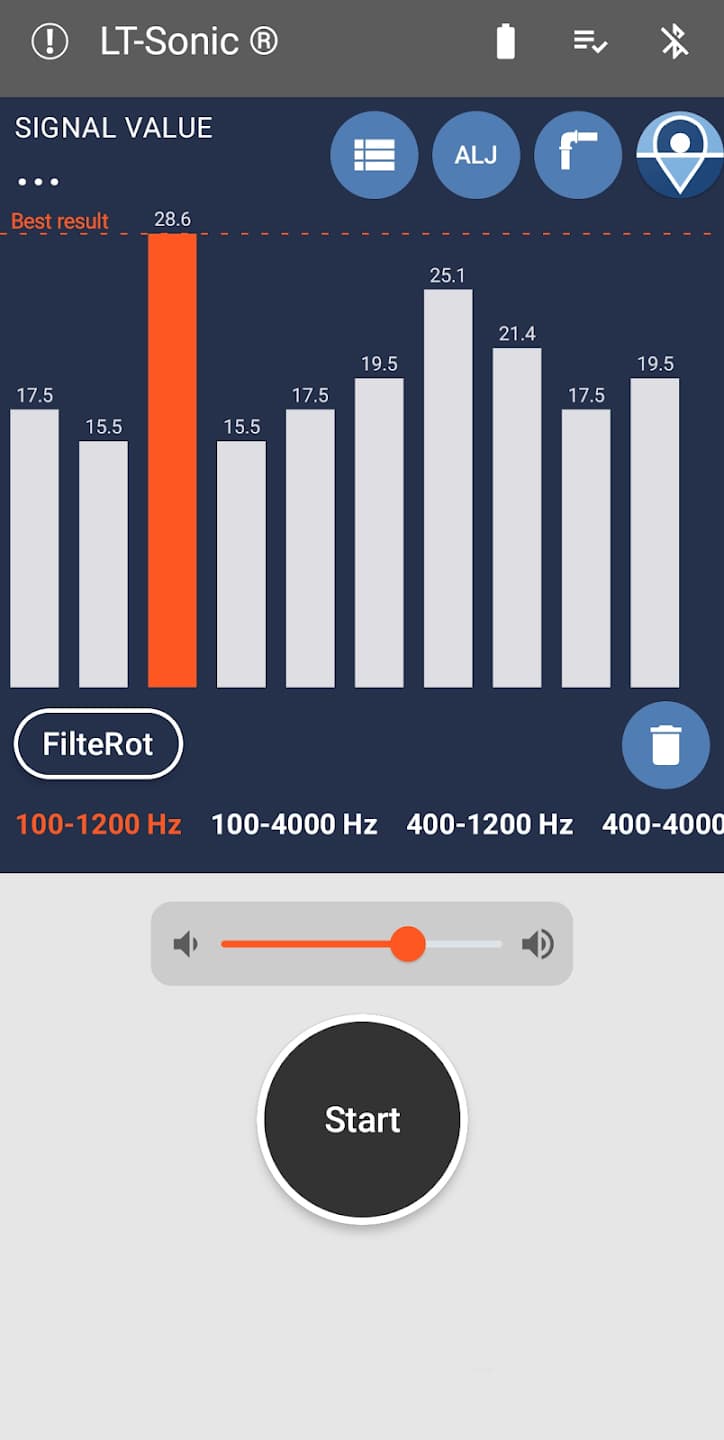Tap the FilteRot button
The height and width of the screenshot is (1440, 724).
pyautogui.click(x=98, y=744)
